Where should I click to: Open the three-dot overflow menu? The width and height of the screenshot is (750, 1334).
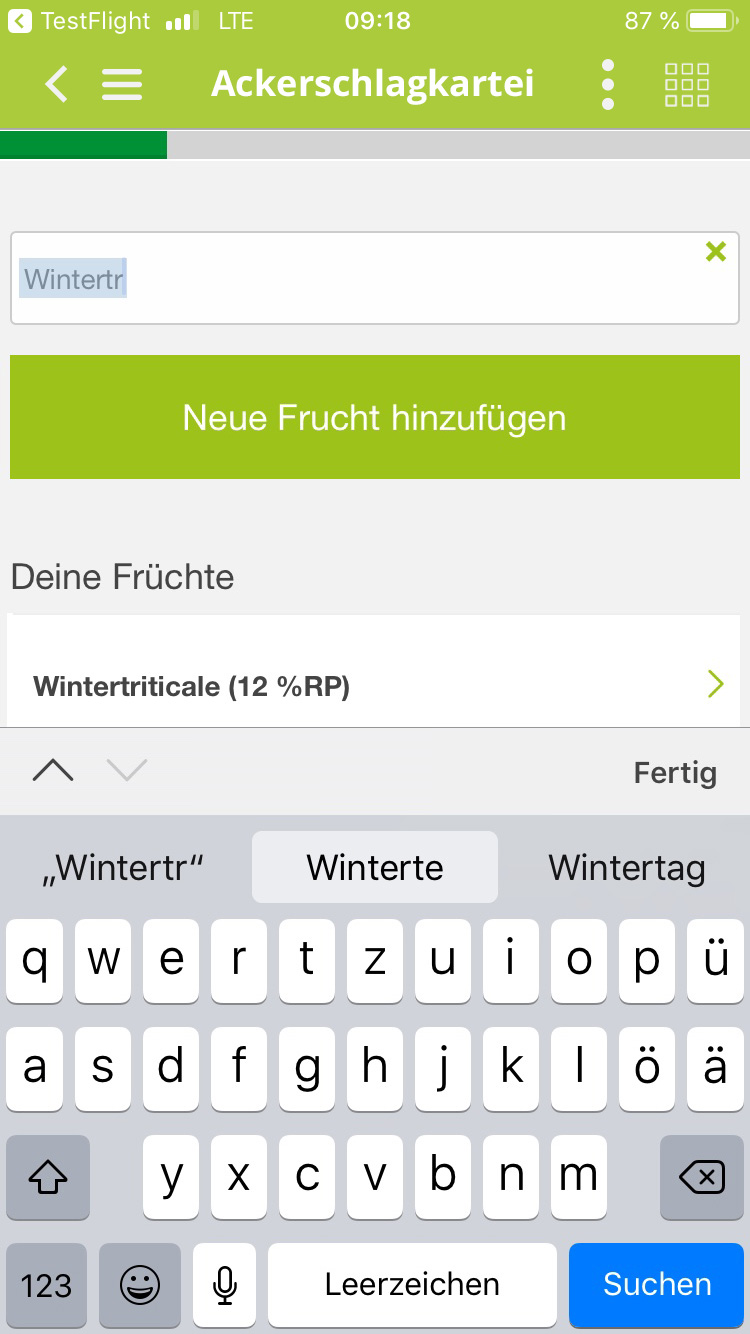[608, 85]
